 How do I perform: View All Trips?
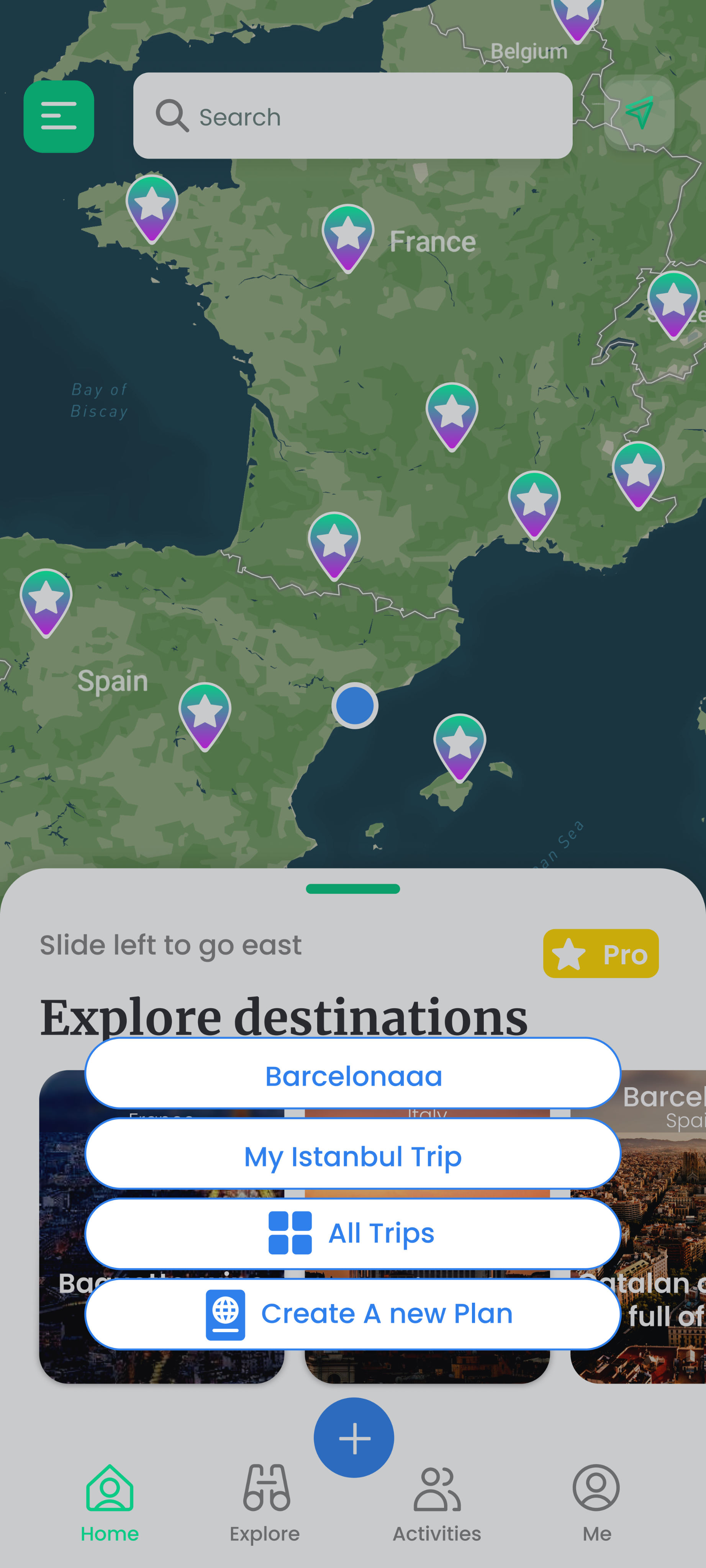(353, 1233)
